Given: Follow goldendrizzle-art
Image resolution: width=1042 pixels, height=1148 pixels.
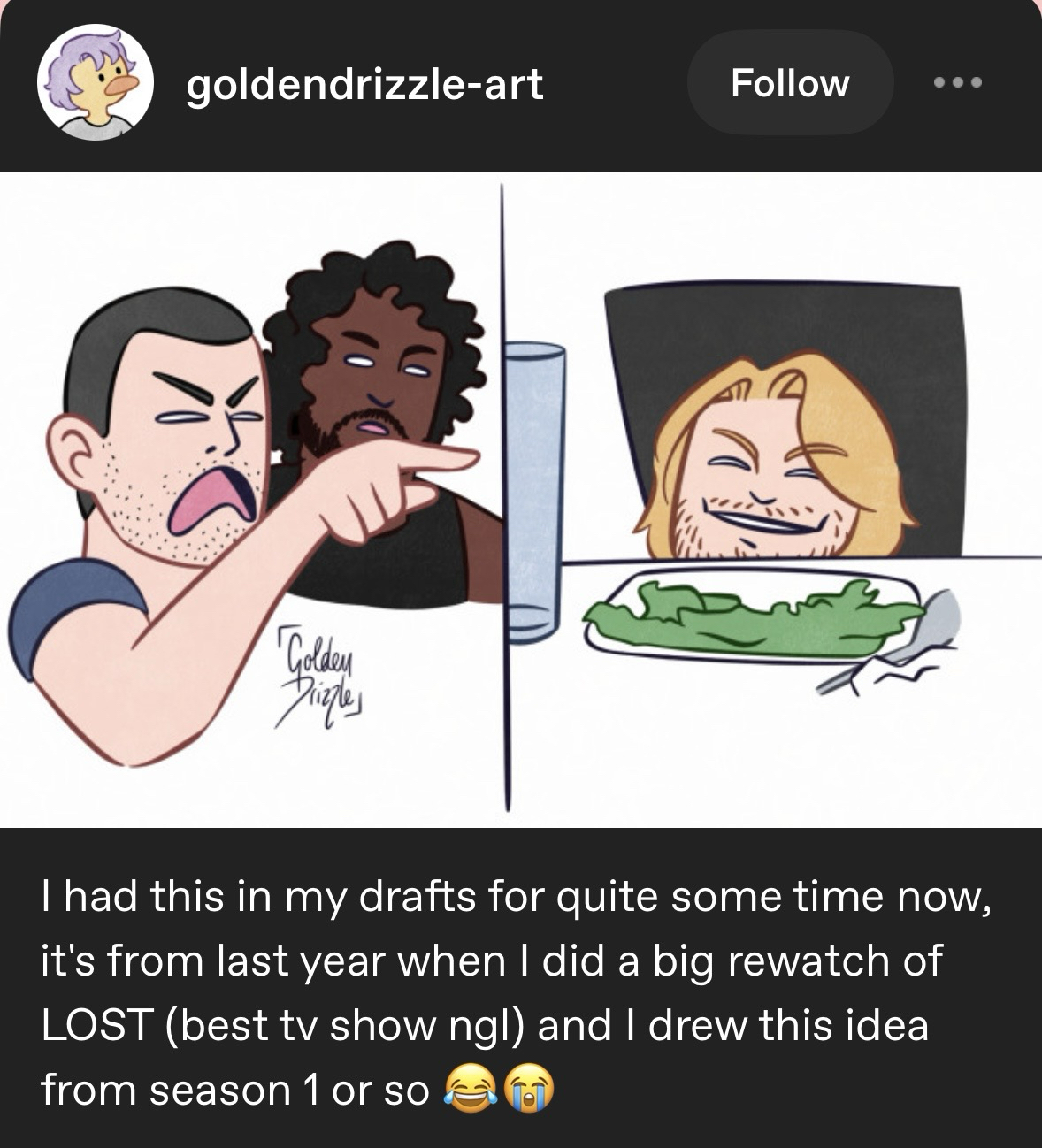Looking at the screenshot, I should click(790, 83).
